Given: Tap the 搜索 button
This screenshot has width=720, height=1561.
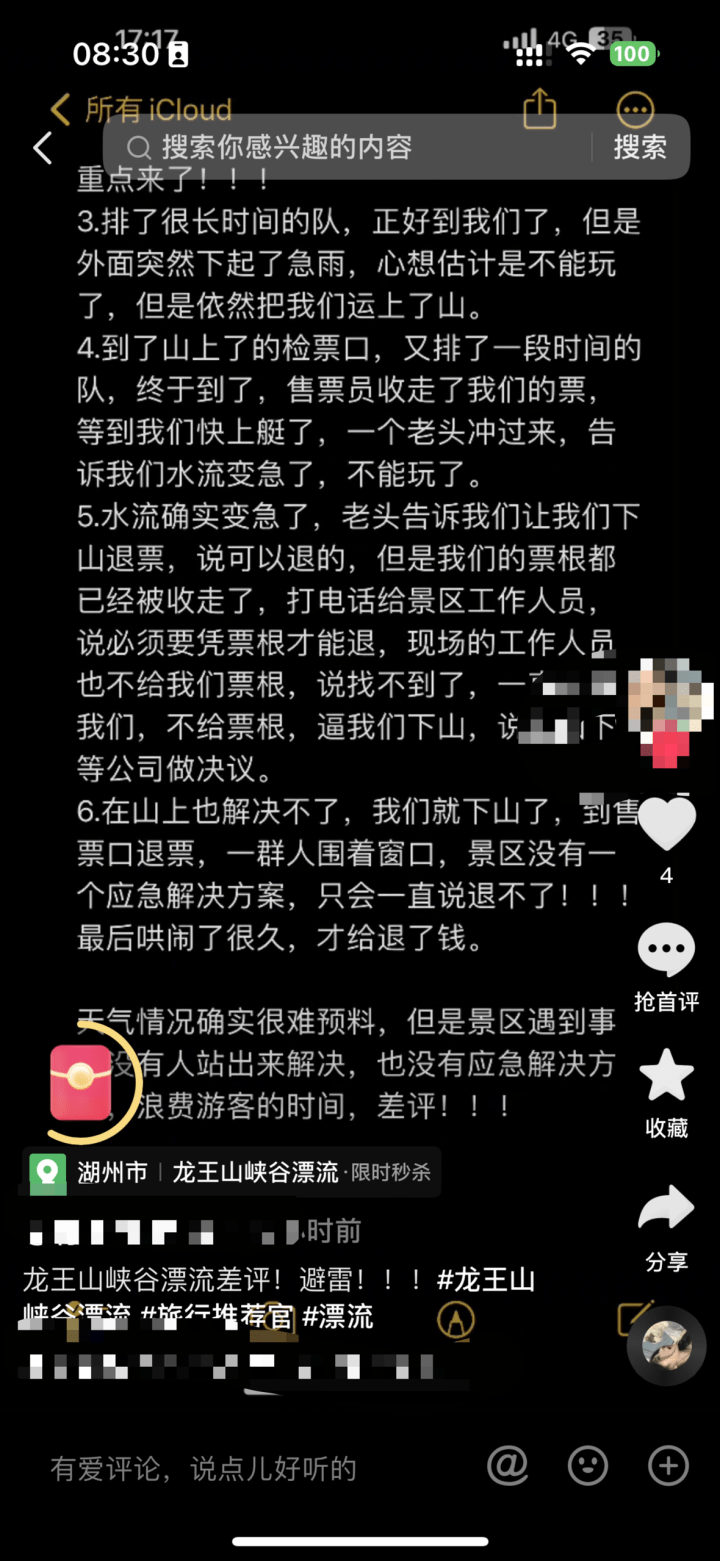Looking at the screenshot, I should (x=640, y=147).
